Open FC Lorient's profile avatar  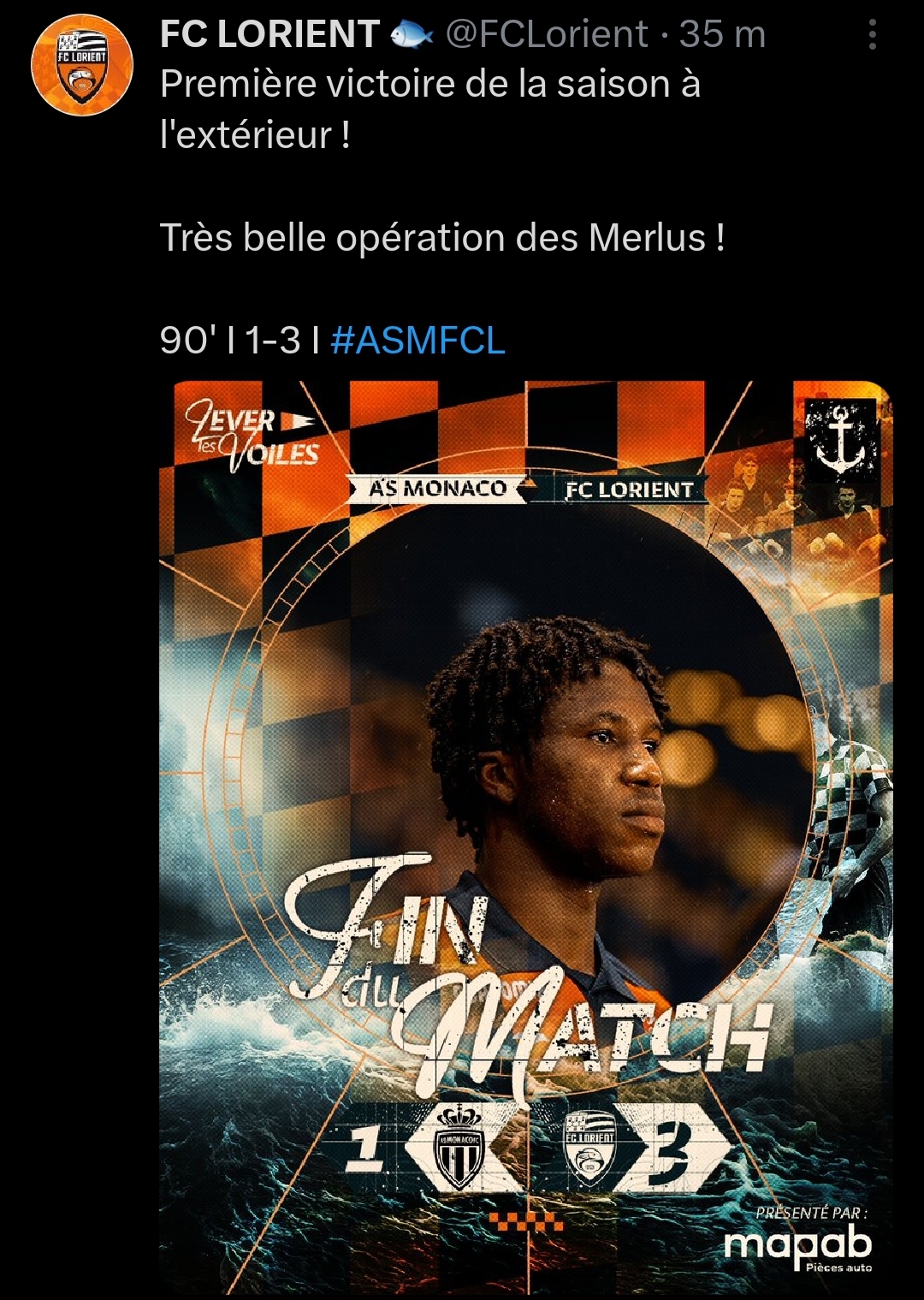point(82,65)
